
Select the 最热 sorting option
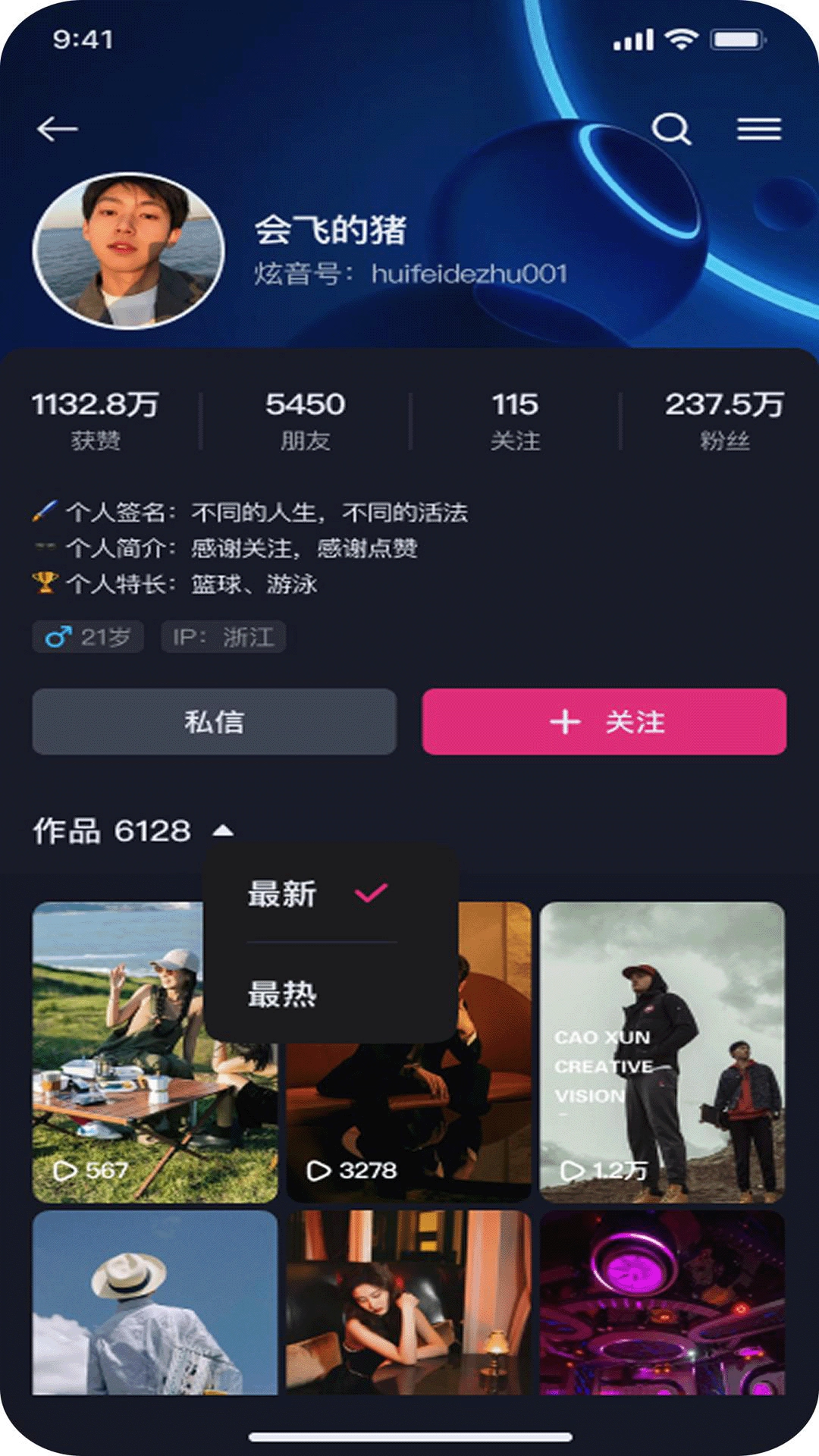pyautogui.click(x=281, y=994)
